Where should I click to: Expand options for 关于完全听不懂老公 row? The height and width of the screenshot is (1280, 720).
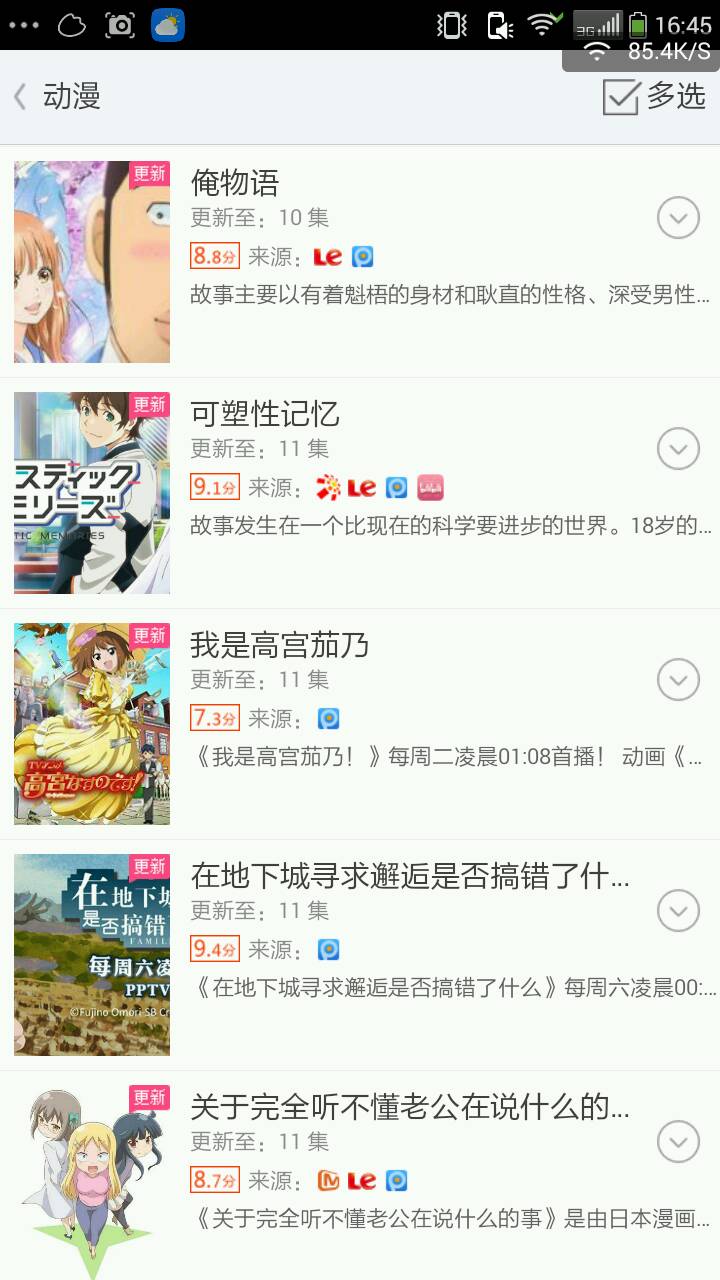pyautogui.click(x=678, y=1142)
